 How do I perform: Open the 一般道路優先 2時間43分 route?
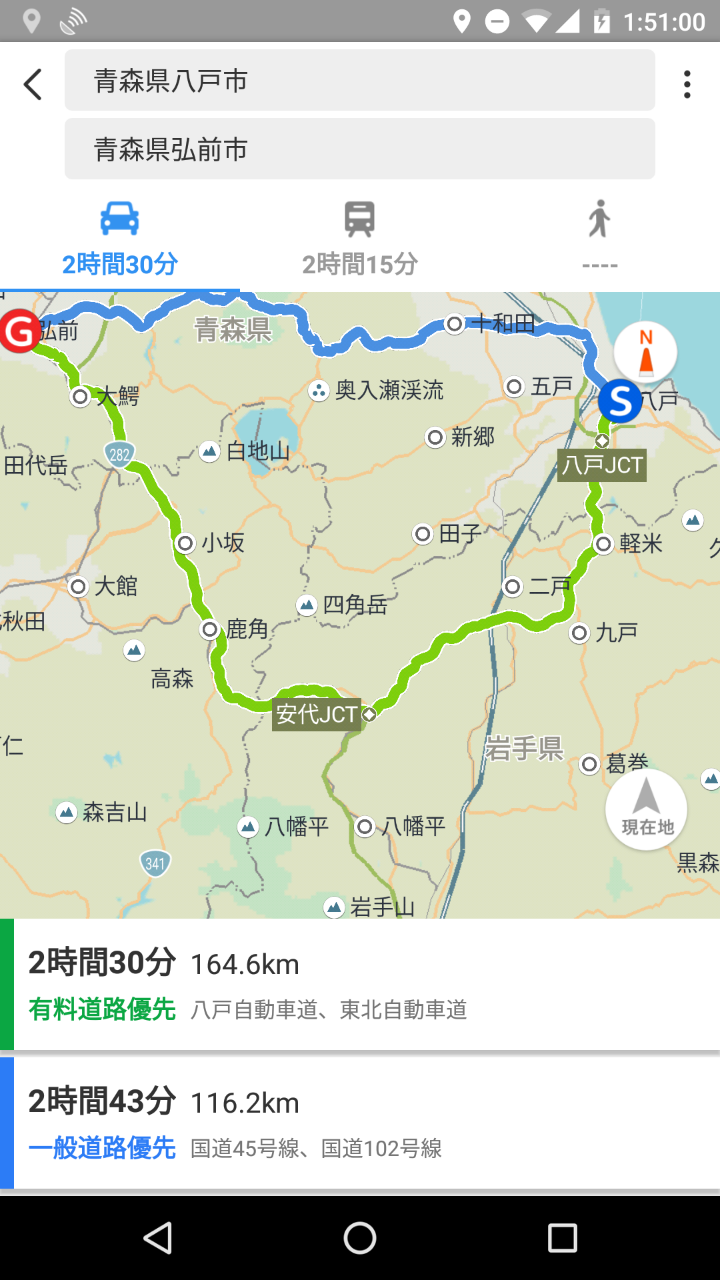360,1123
